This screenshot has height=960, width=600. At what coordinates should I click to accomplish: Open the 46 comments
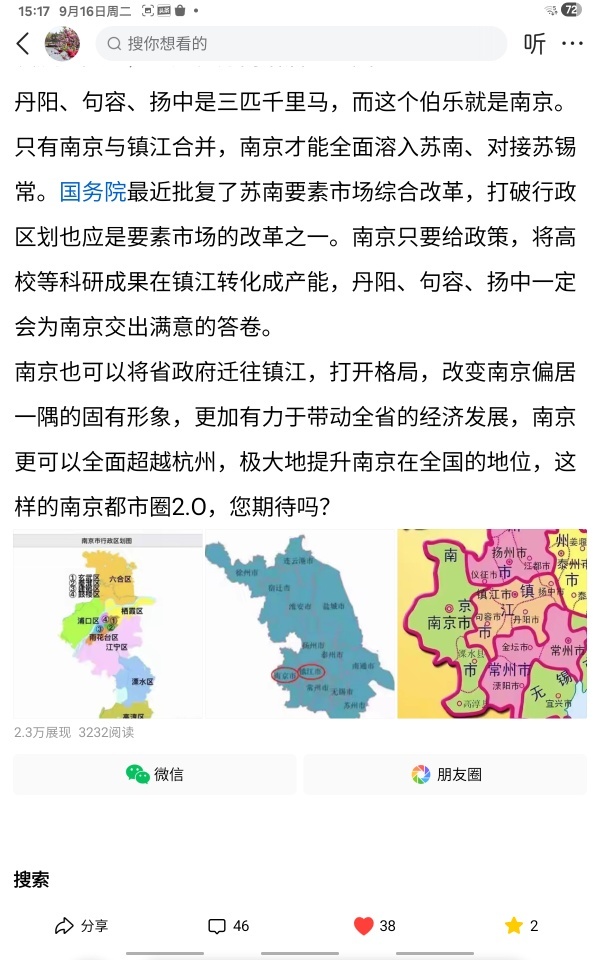(229, 926)
